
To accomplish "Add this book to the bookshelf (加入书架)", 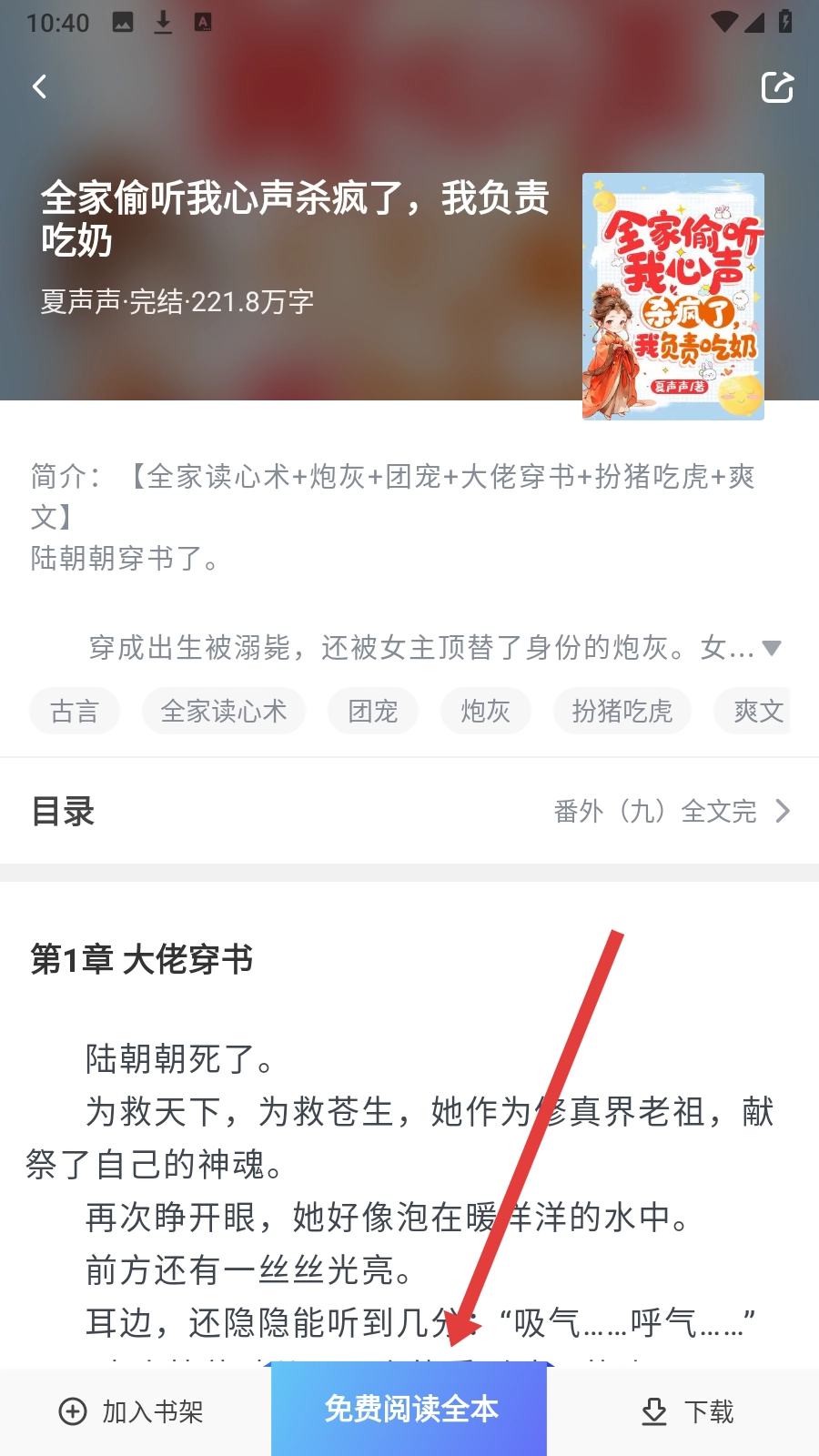I will [x=132, y=1411].
